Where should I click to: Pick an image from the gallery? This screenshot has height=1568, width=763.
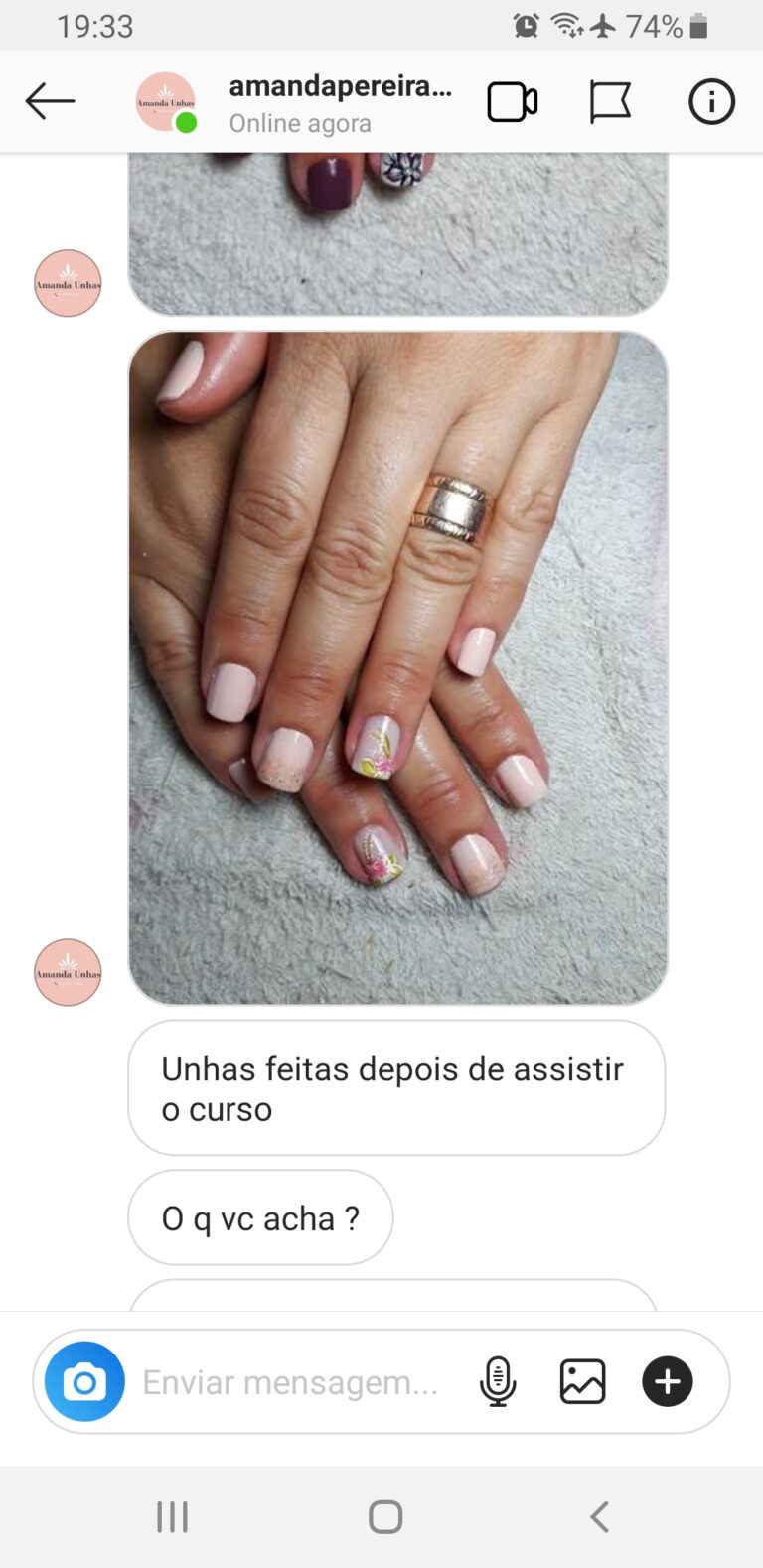(582, 1381)
